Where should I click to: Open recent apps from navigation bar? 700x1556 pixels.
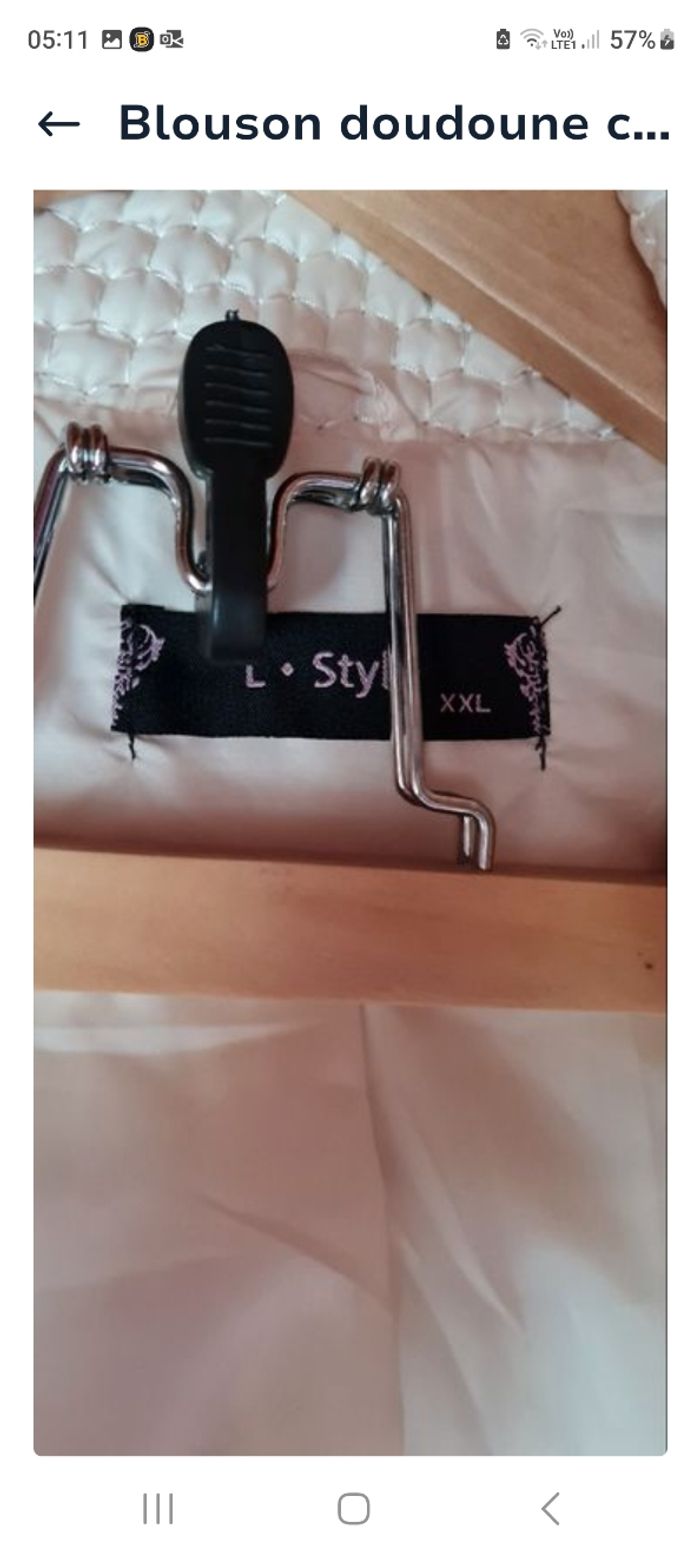[x=158, y=1508]
